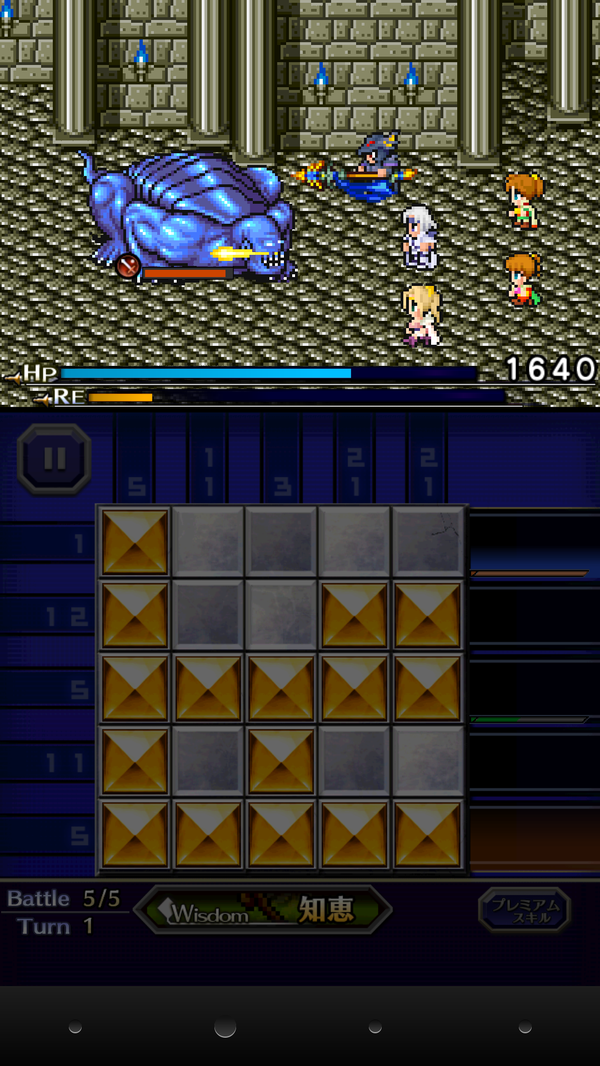Toggle the gold cell in top-left corner
This screenshot has height=1066, width=600.
(x=135, y=541)
